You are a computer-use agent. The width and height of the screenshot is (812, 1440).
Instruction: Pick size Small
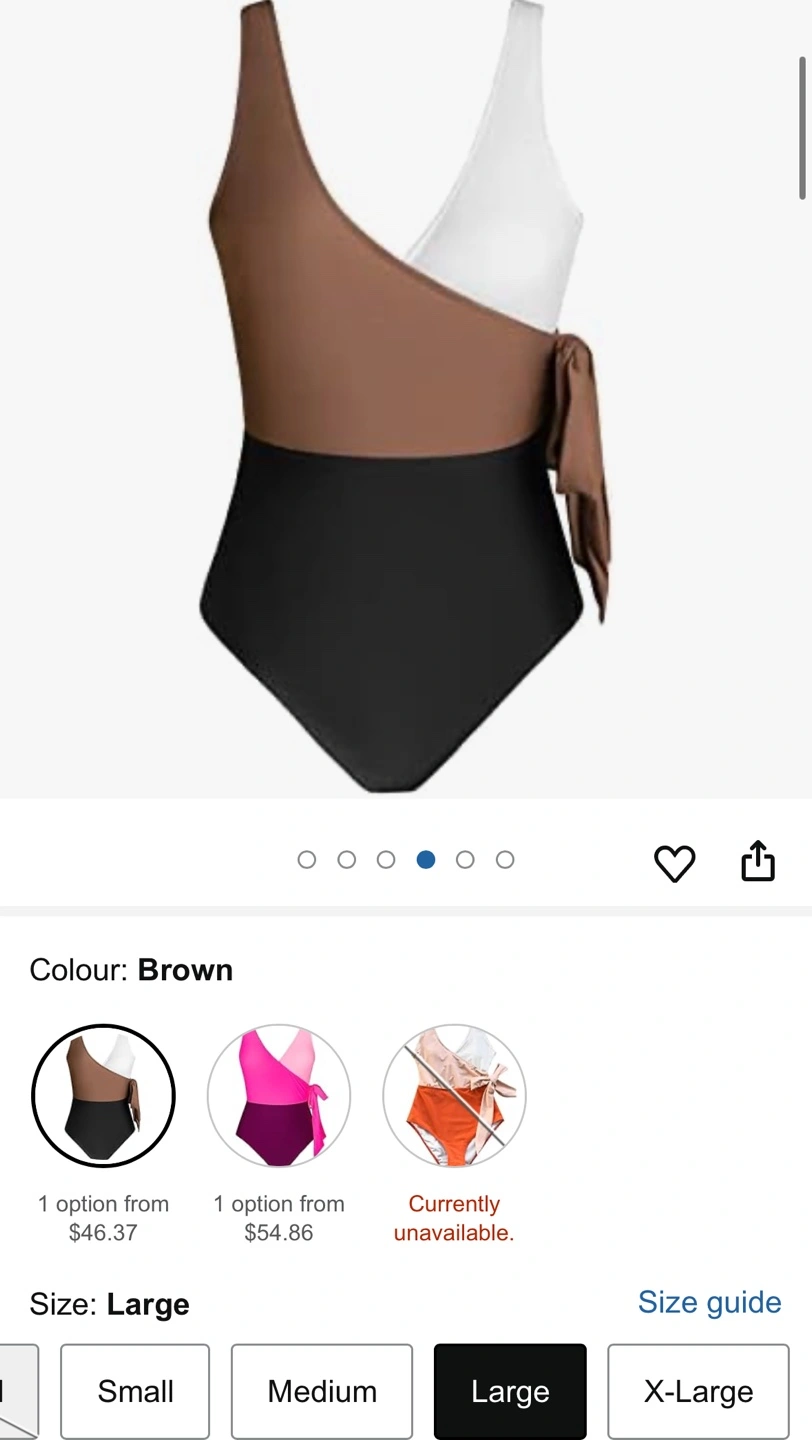tap(135, 1391)
